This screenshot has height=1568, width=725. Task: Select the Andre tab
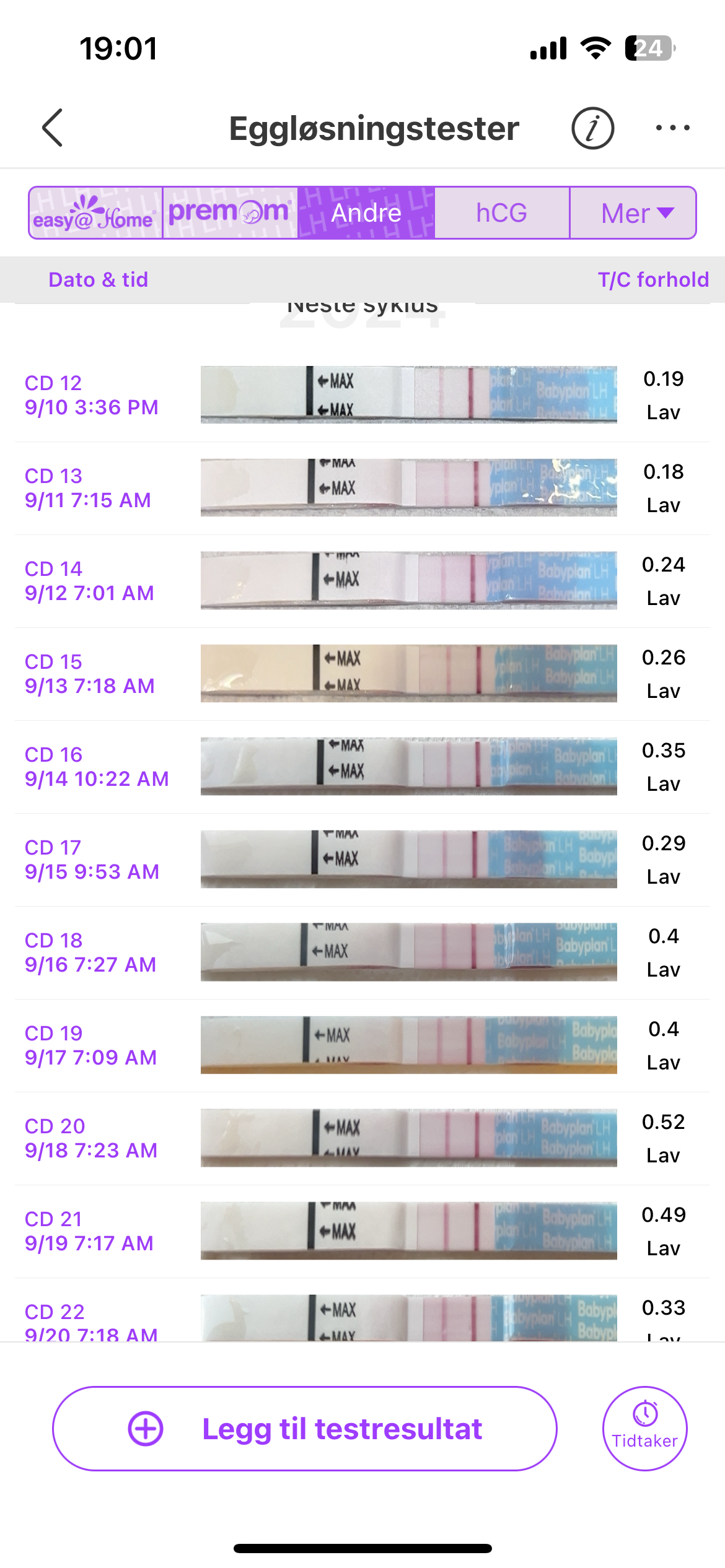pos(366,213)
